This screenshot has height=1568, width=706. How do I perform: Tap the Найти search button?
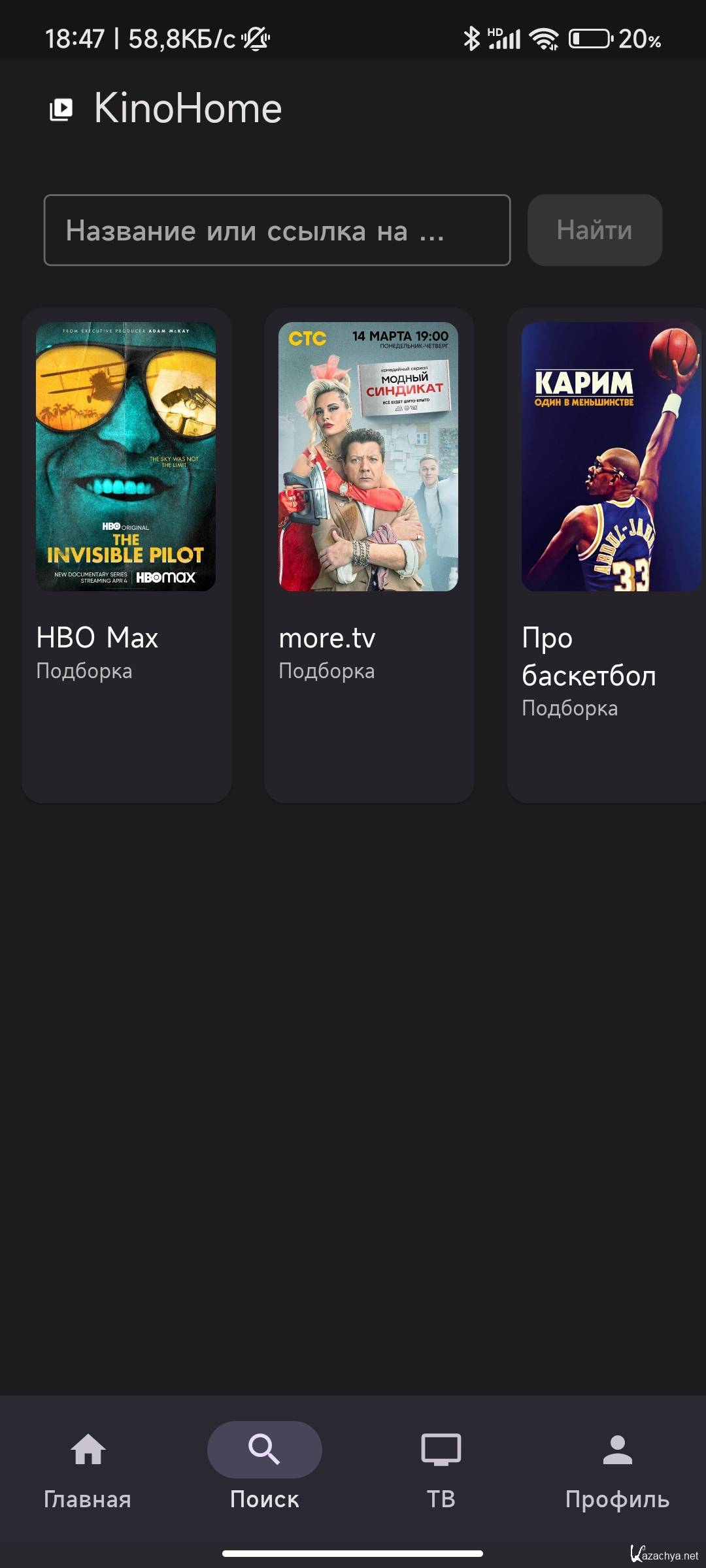(x=594, y=230)
